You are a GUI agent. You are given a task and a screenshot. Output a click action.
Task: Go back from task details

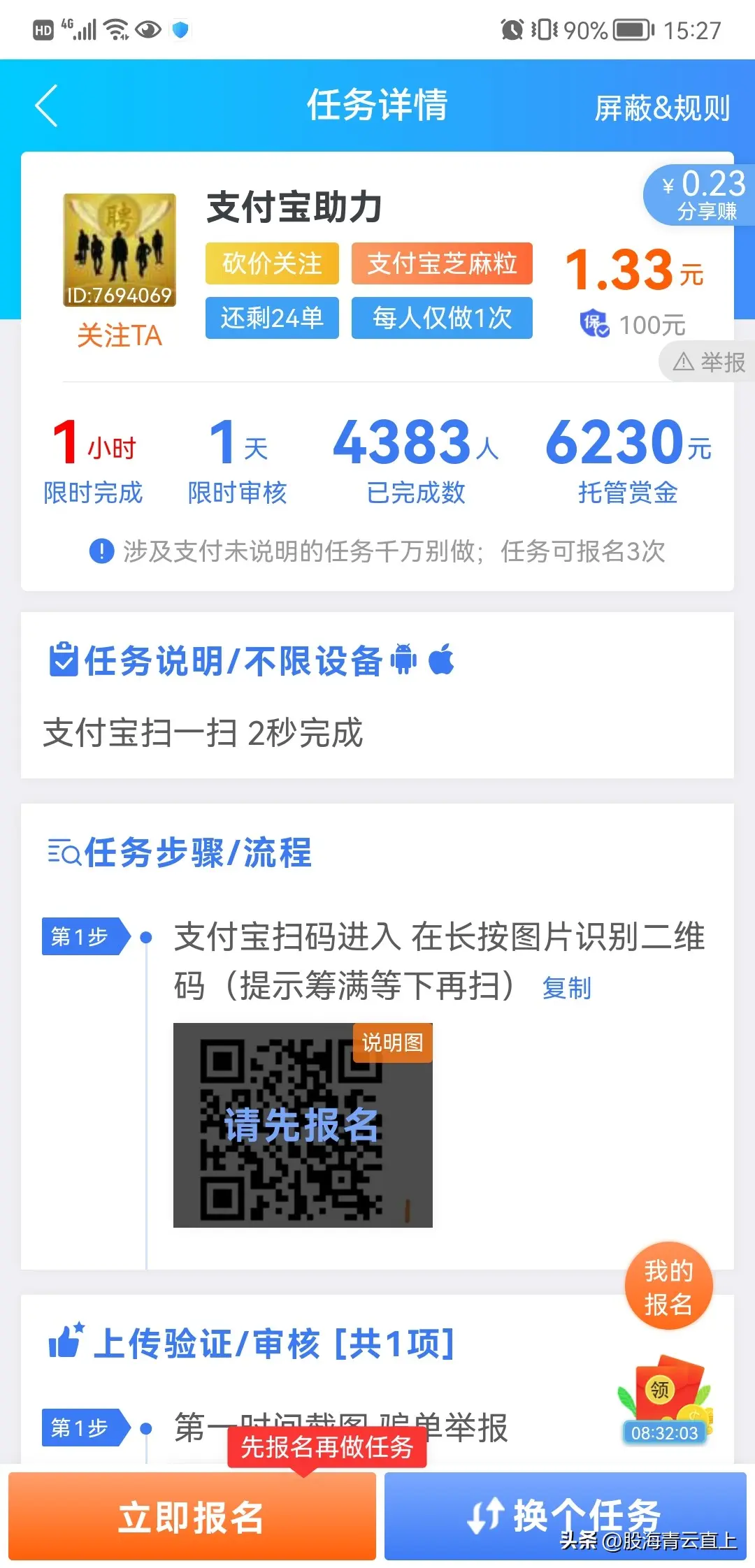coord(46,106)
